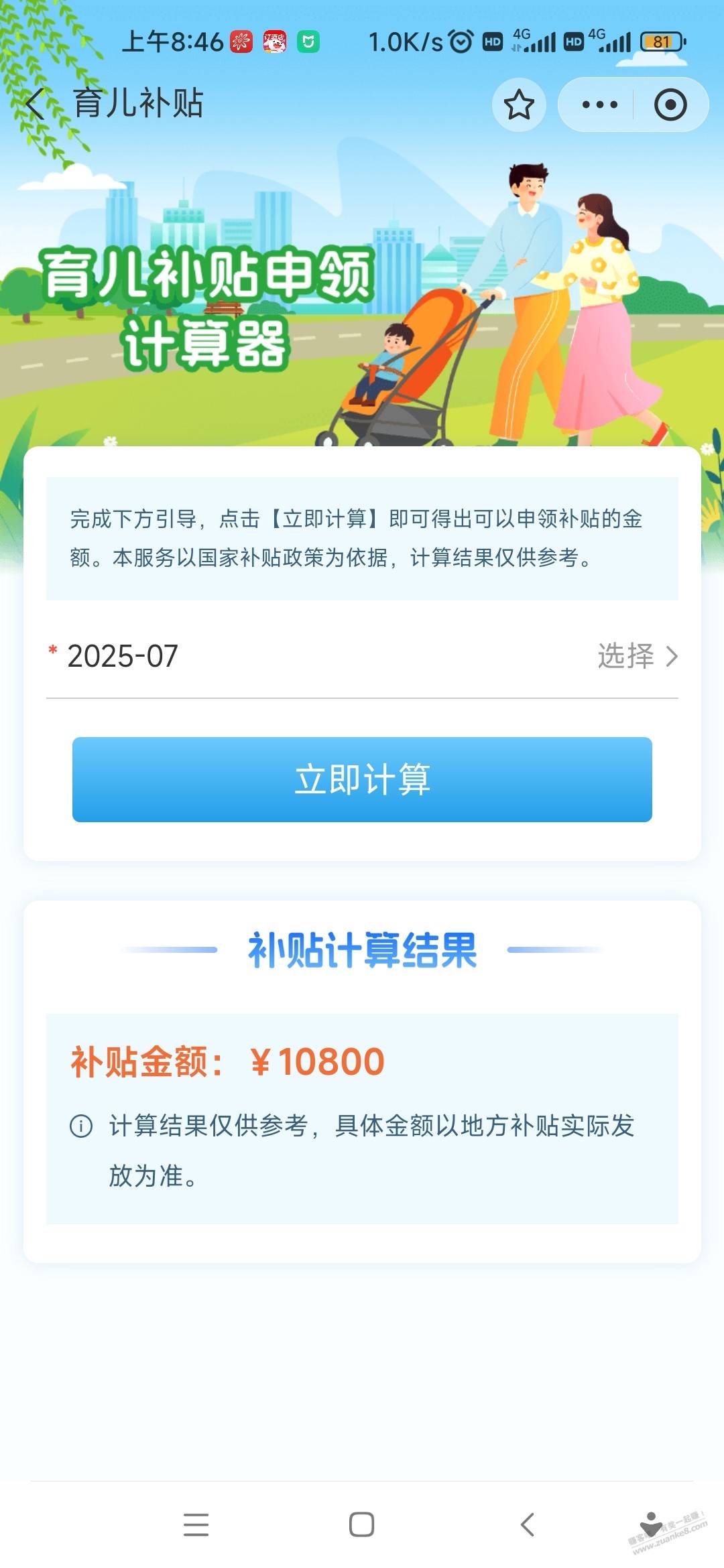Favorite this mini program with the star

coord(519,105)
